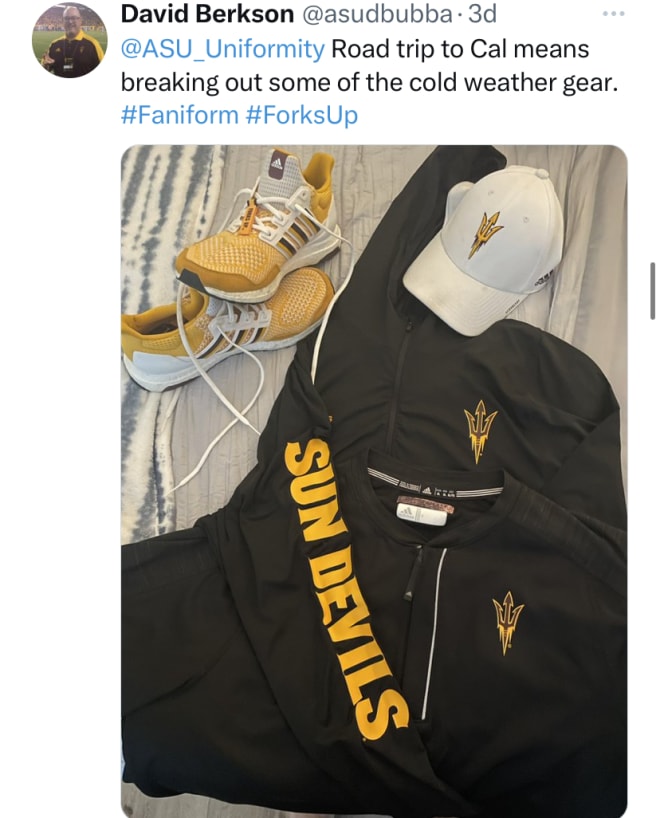The height and width of the screenshot is (818, 660).
Task: Open the tweet's three-dot overflow menu
Action: (613, 14)
